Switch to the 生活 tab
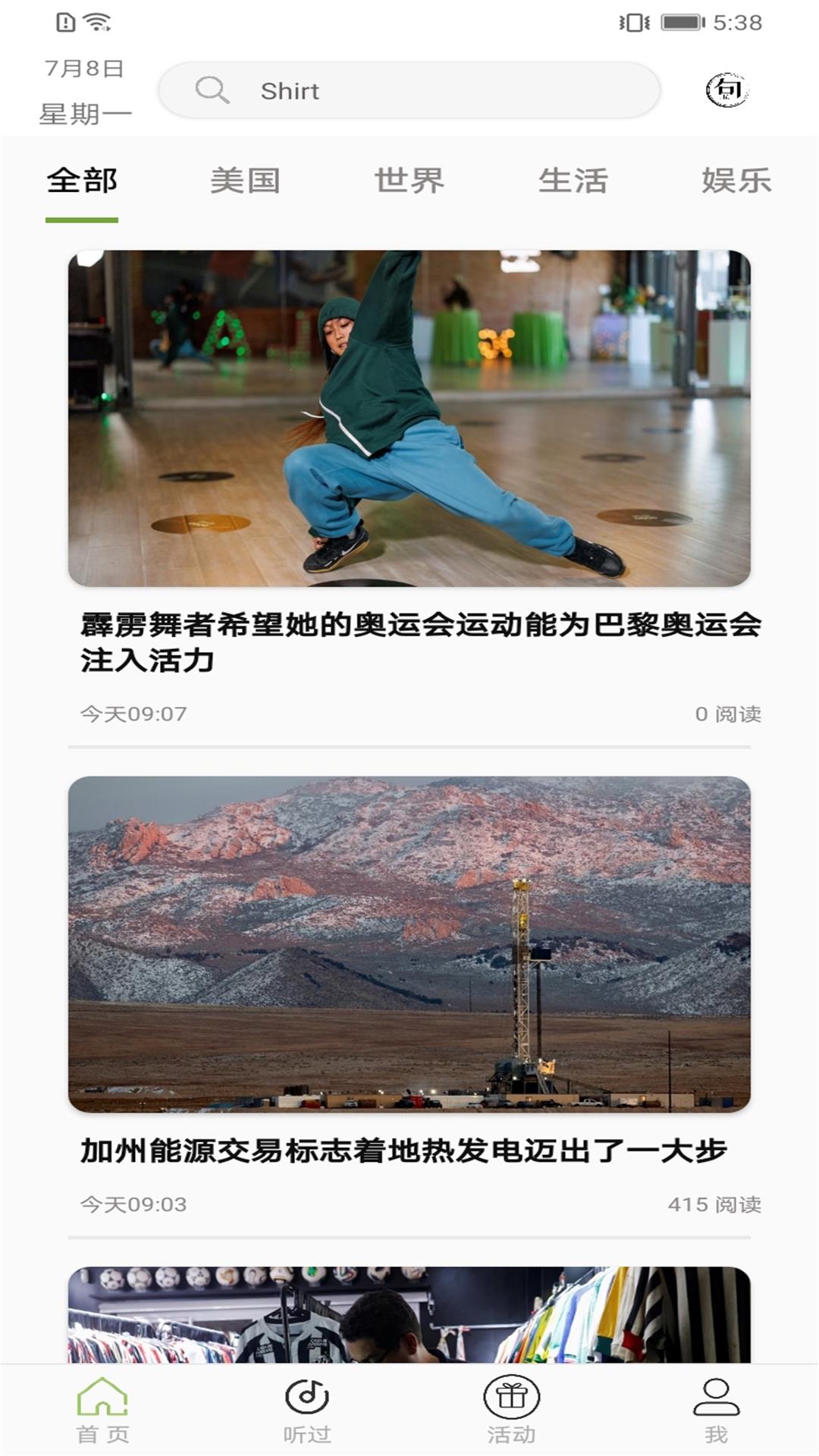The height and width of the screenshot is (1456, 819). click(573, 181)
